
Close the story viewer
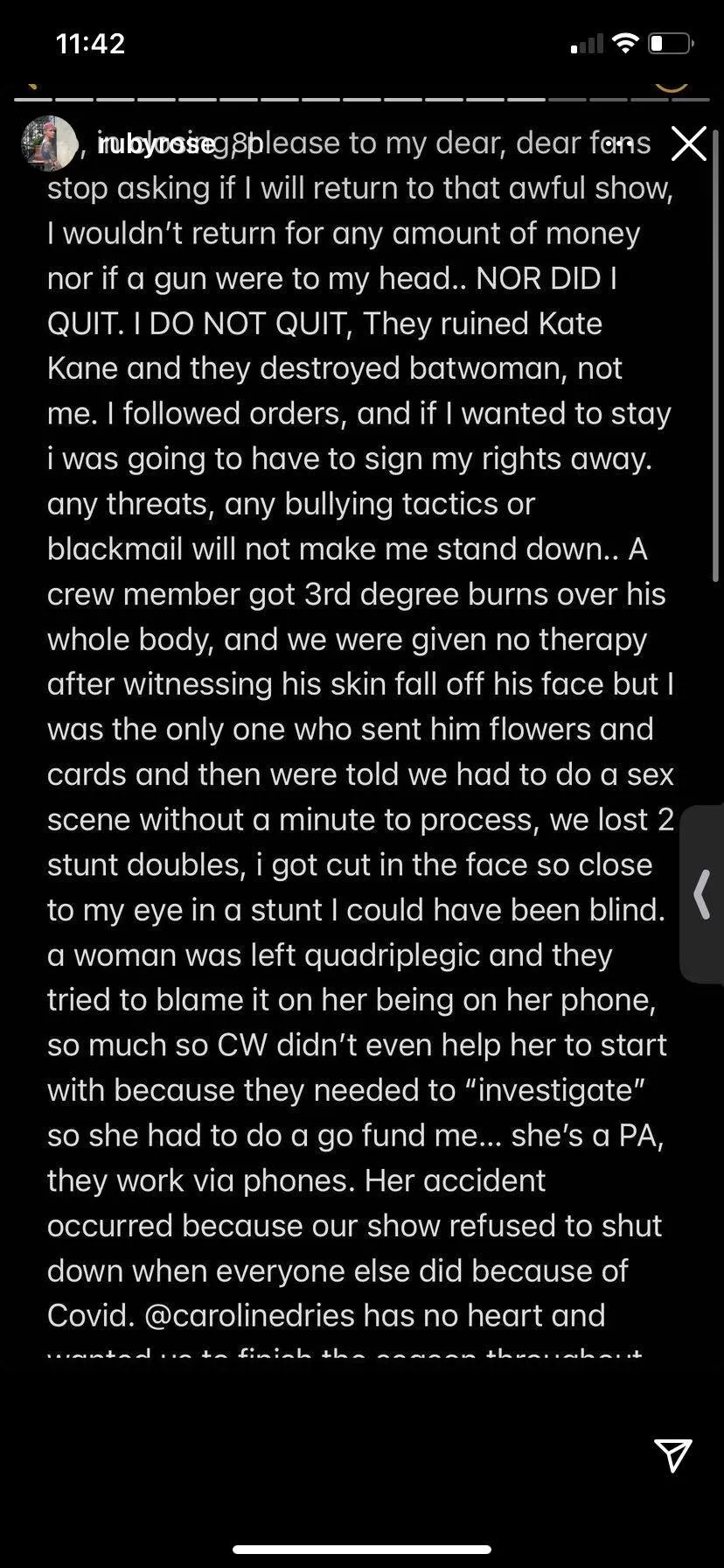point(688,143)
